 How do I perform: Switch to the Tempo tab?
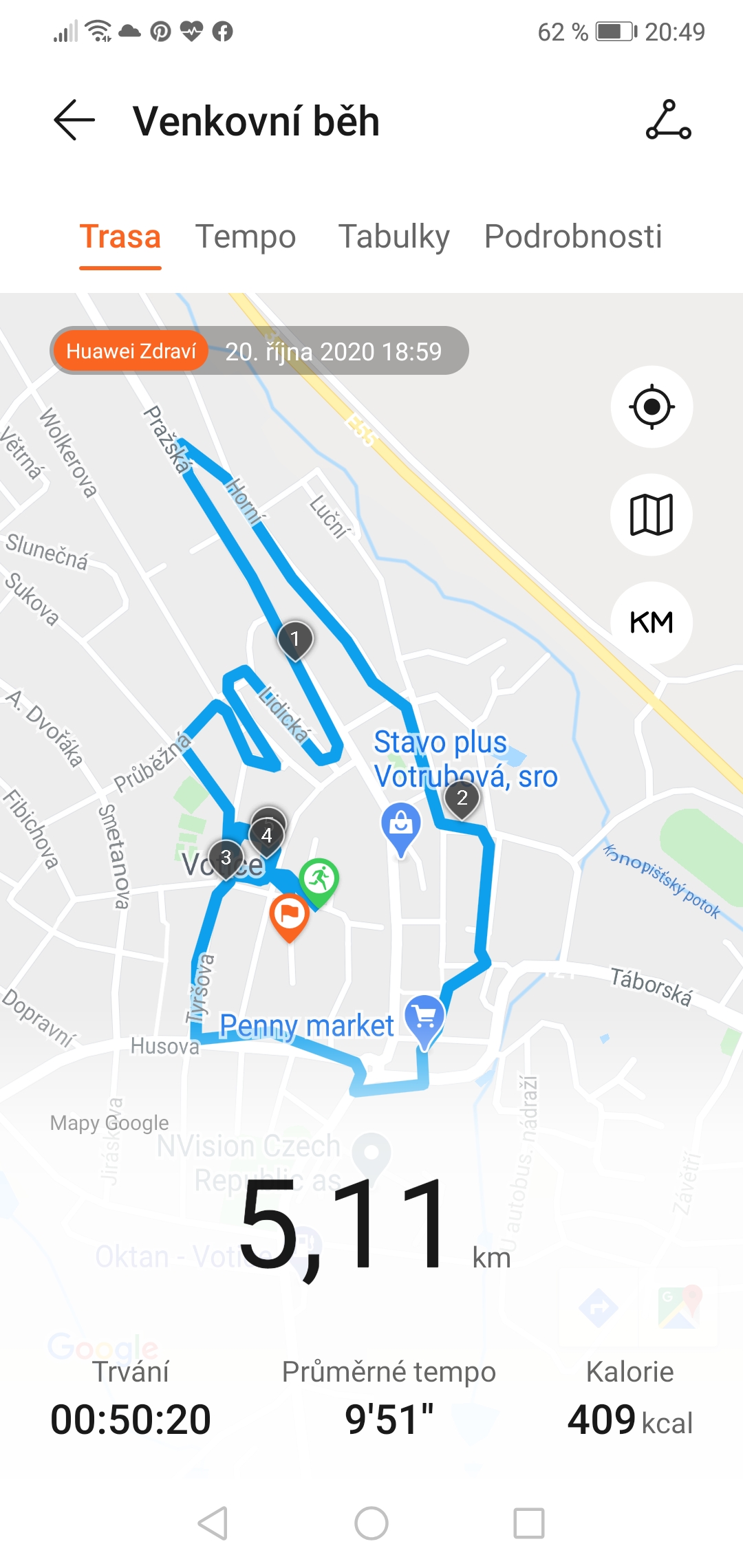pyautogui.click(x=246, y=237)
